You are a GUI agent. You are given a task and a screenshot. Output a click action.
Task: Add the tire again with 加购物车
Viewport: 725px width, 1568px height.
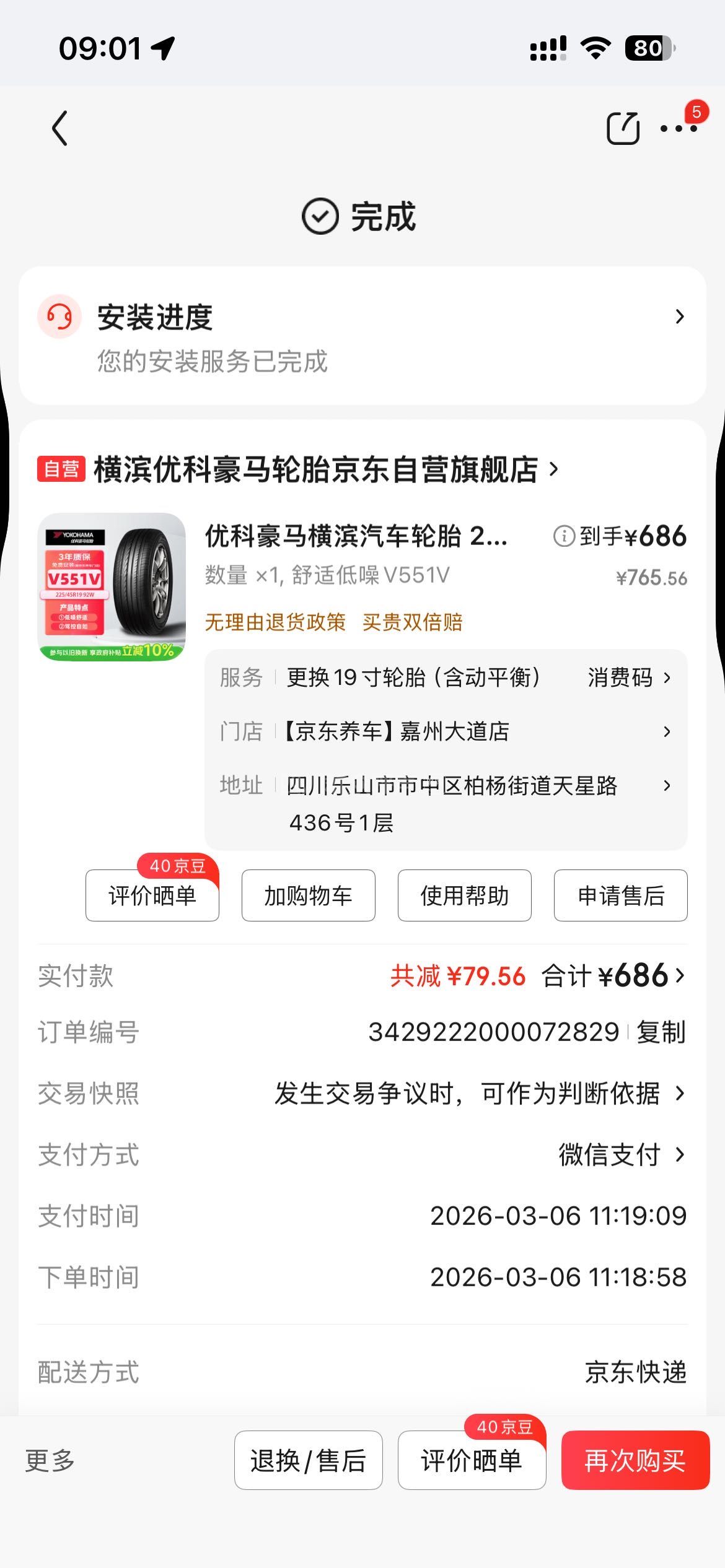pos(309,895)
